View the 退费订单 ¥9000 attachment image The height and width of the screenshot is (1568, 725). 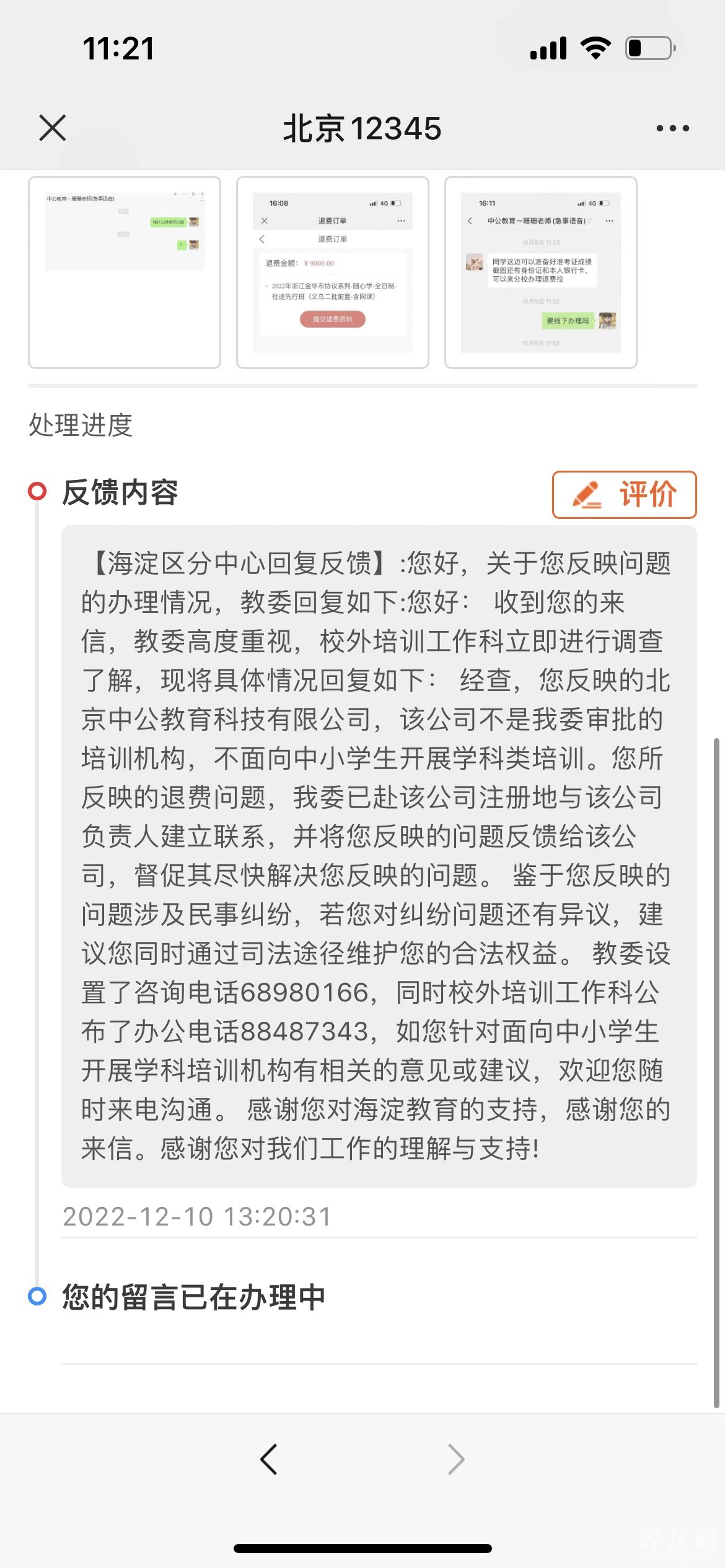(333, 272)
